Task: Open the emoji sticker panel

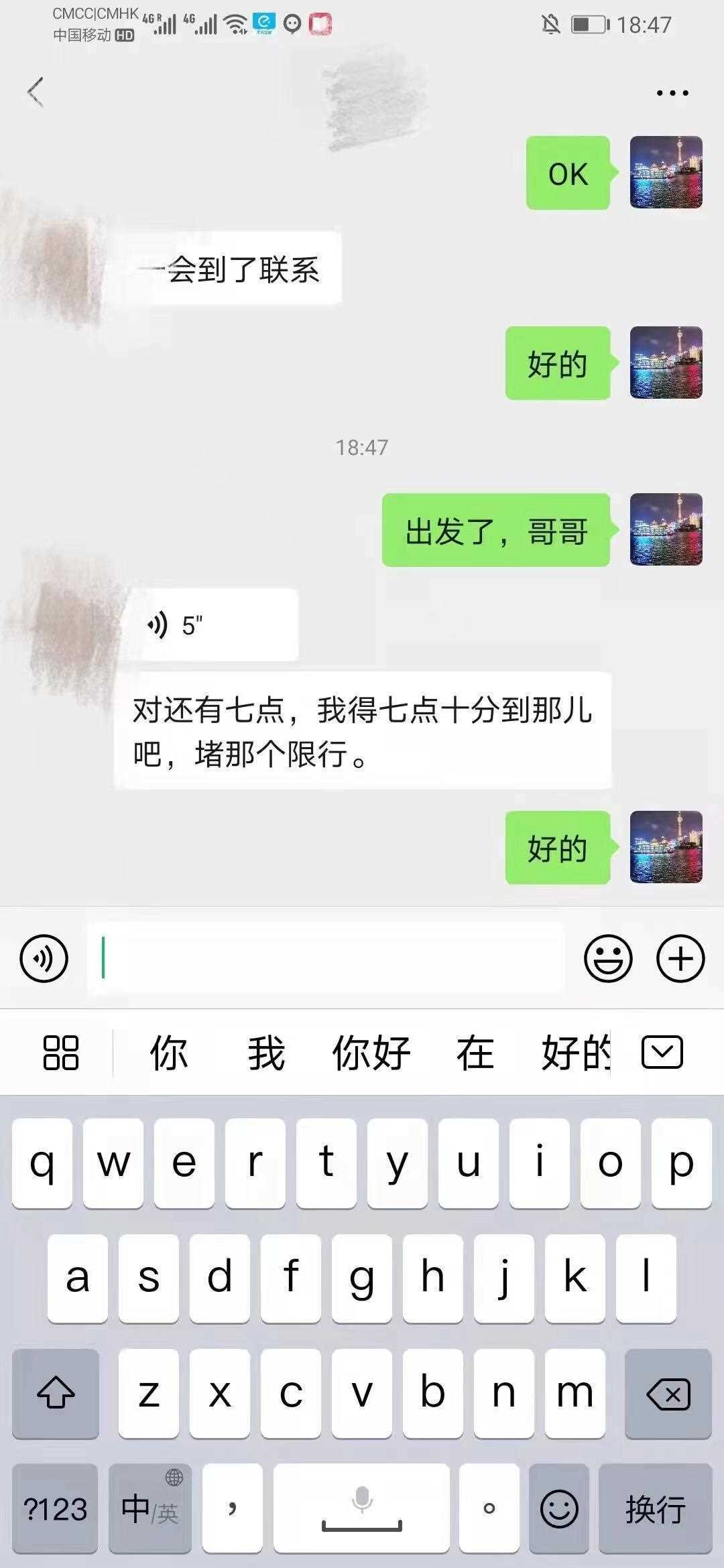Action: (x=608, y=958)
